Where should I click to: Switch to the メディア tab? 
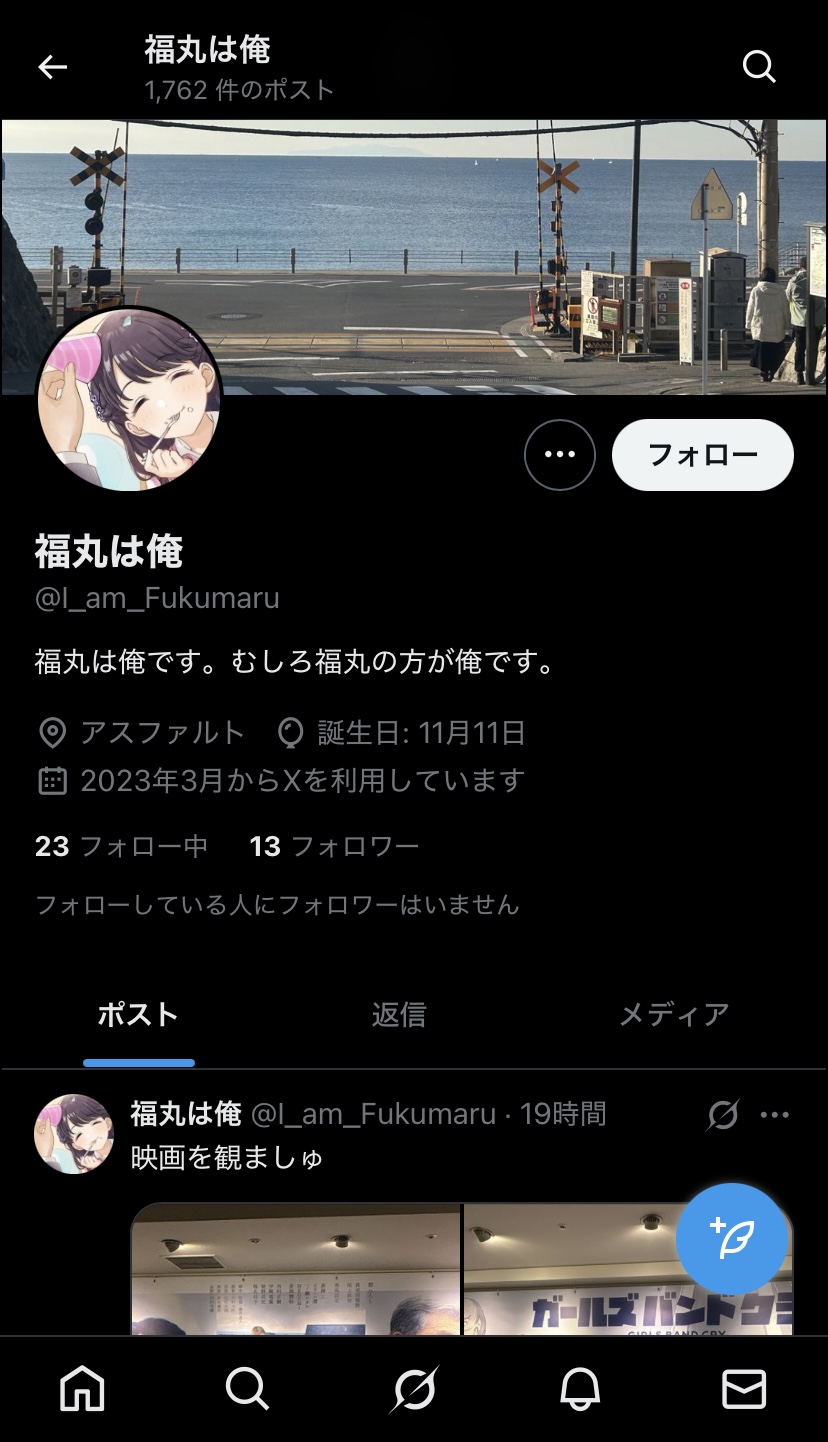tap(674, 1015)
